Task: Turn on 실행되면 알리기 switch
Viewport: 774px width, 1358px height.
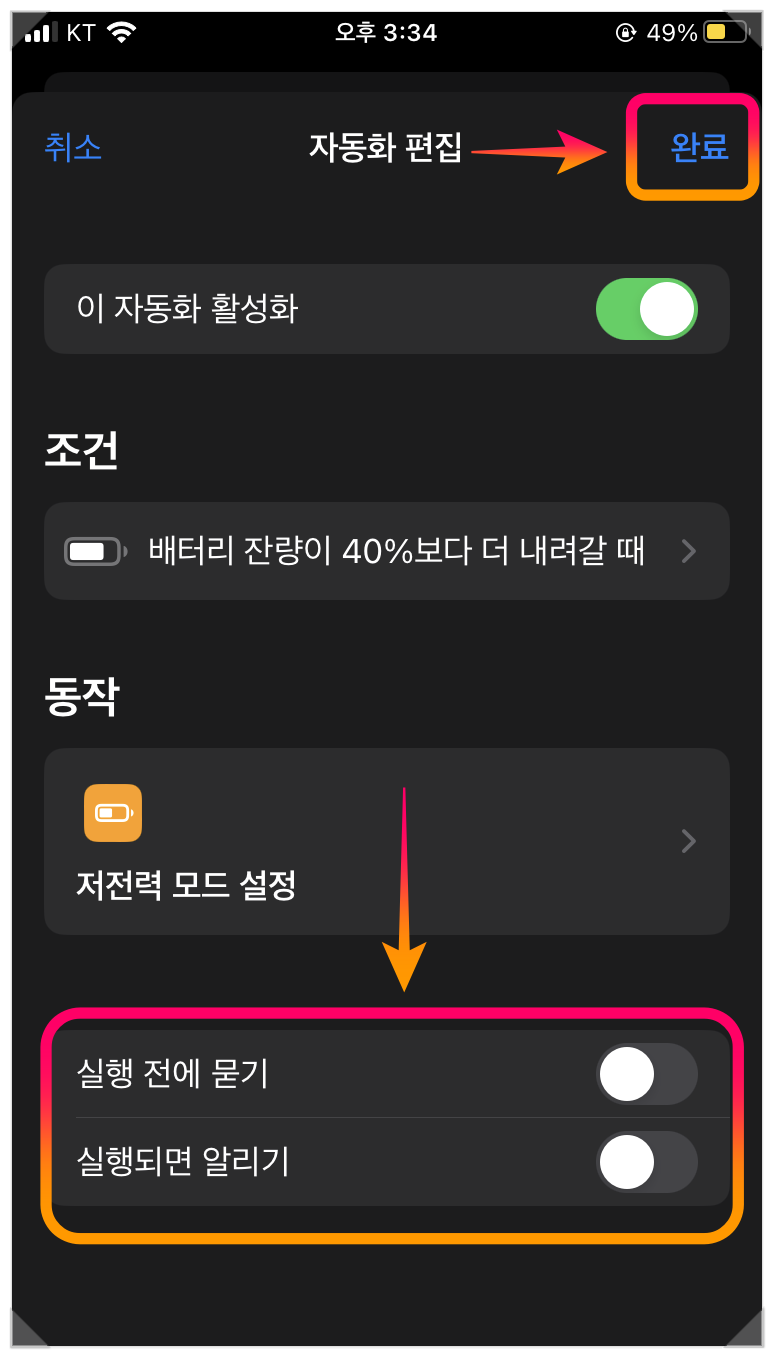Action: (646, 1162)
